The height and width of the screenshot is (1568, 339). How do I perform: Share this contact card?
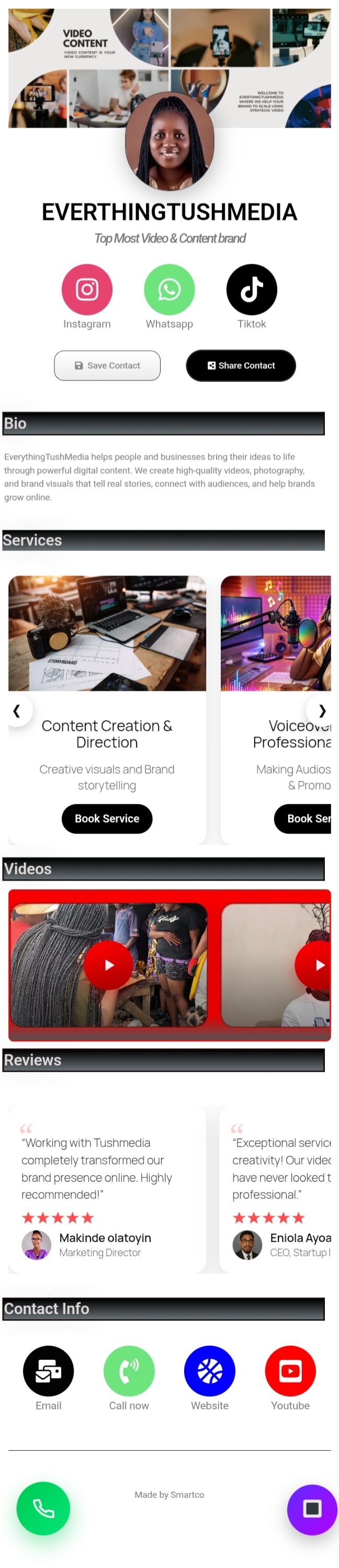241,365
